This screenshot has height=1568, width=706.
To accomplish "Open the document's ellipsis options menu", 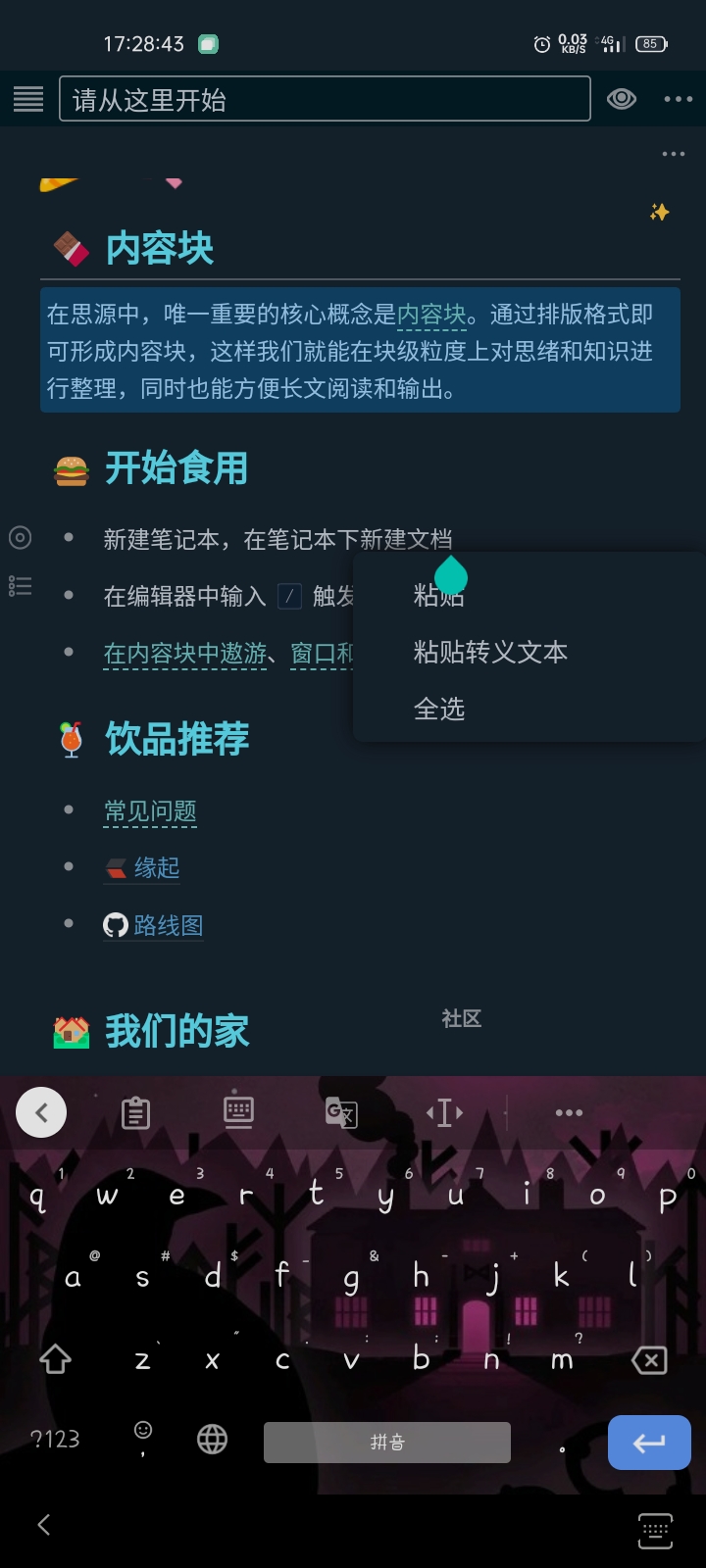I will click(673, 154).
